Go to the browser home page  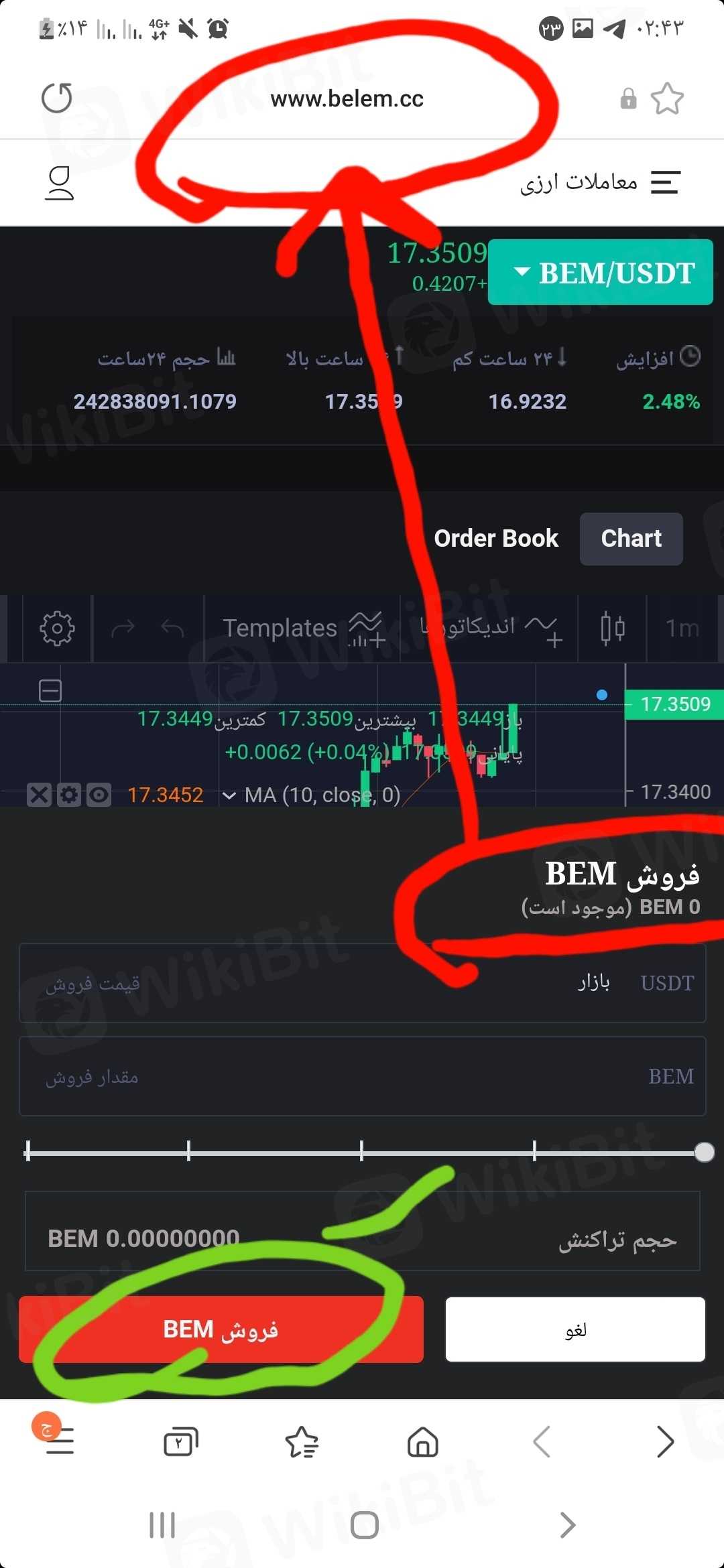(x=422, y=1442)
